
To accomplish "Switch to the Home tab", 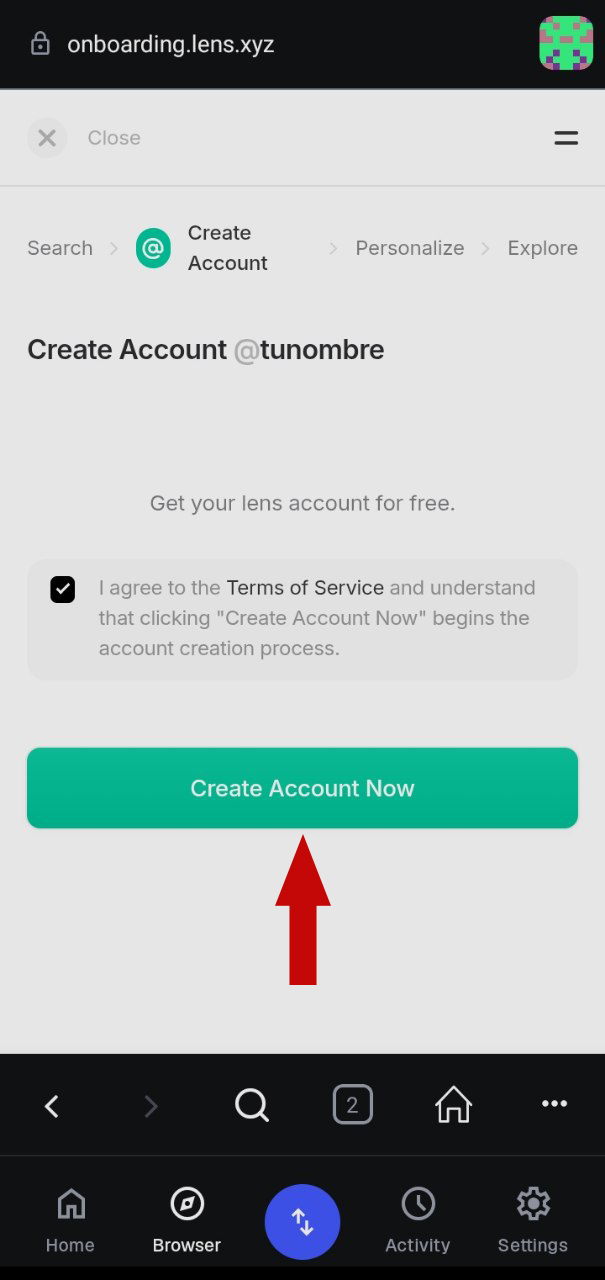I will [x=70, y=1220].
